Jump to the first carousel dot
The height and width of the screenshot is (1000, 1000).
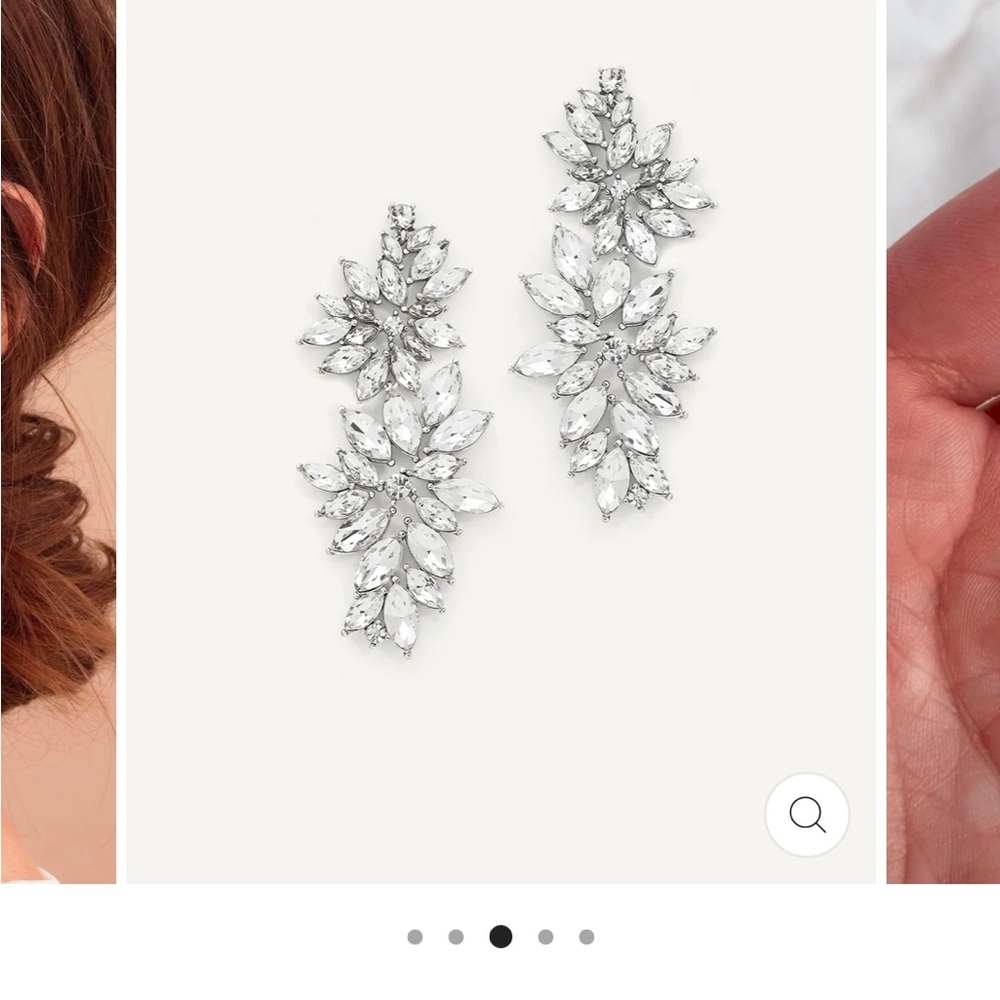[415, 937]
